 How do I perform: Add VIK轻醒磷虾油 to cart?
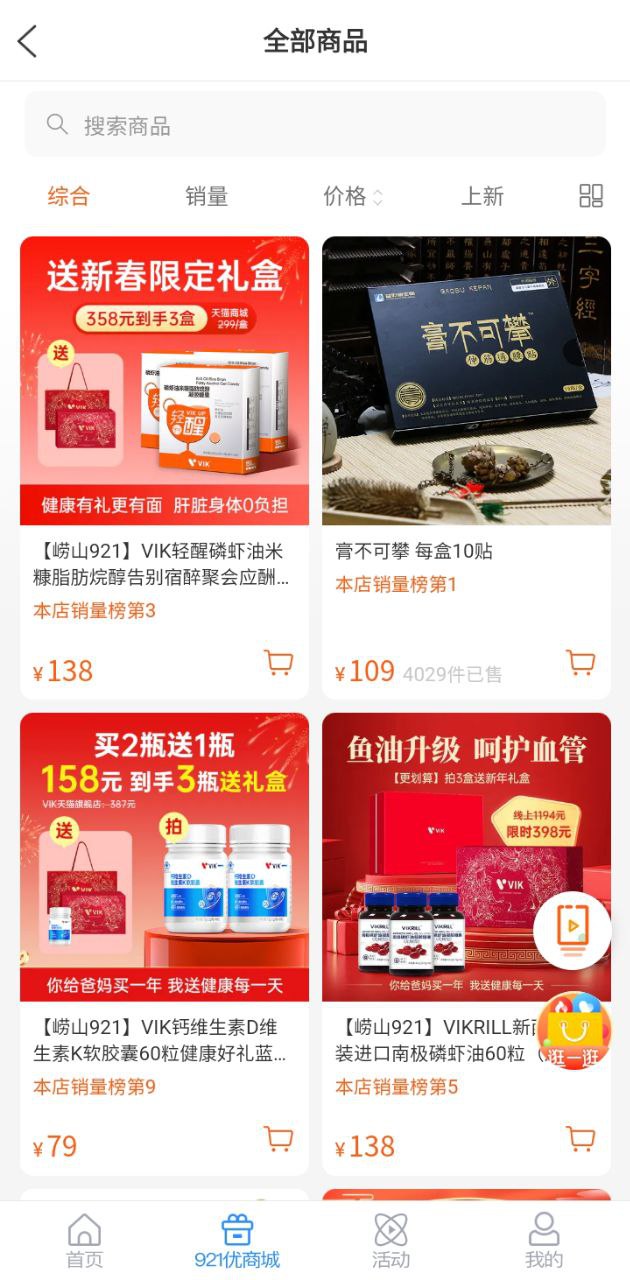tap(279, 663)
